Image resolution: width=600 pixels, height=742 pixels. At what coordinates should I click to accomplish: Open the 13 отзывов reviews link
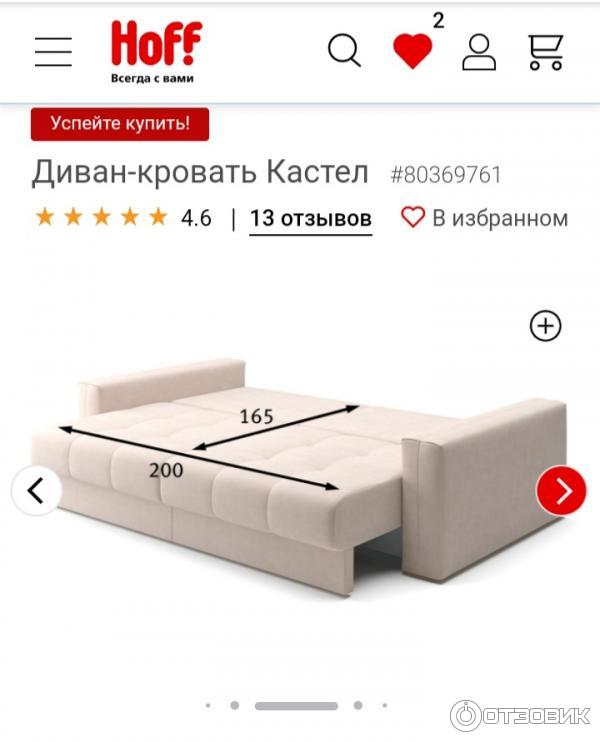pos(311,218)
